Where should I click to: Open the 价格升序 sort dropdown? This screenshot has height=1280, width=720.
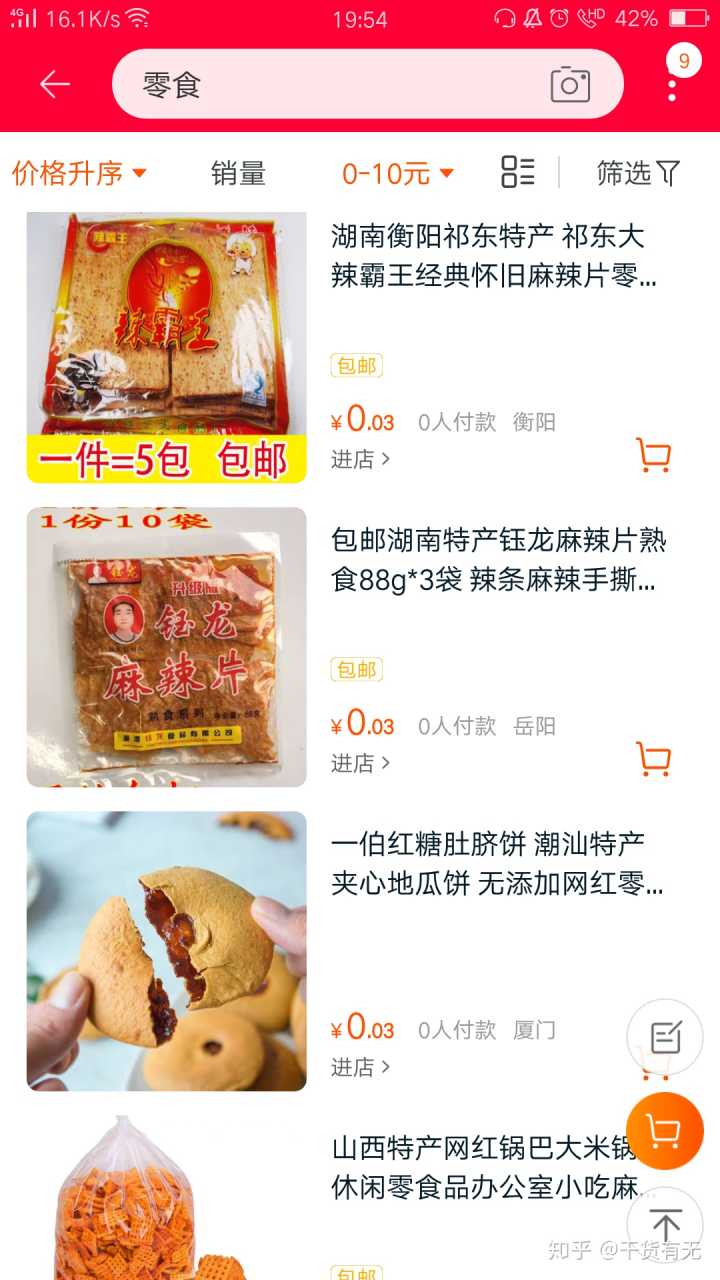pyautogui.click(x=80, y=173)
